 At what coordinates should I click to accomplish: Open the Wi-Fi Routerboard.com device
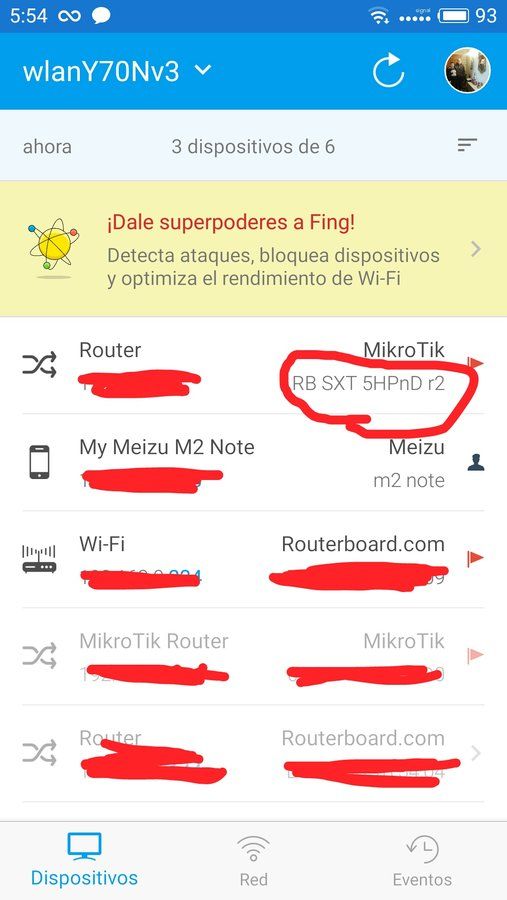(253, 559)
